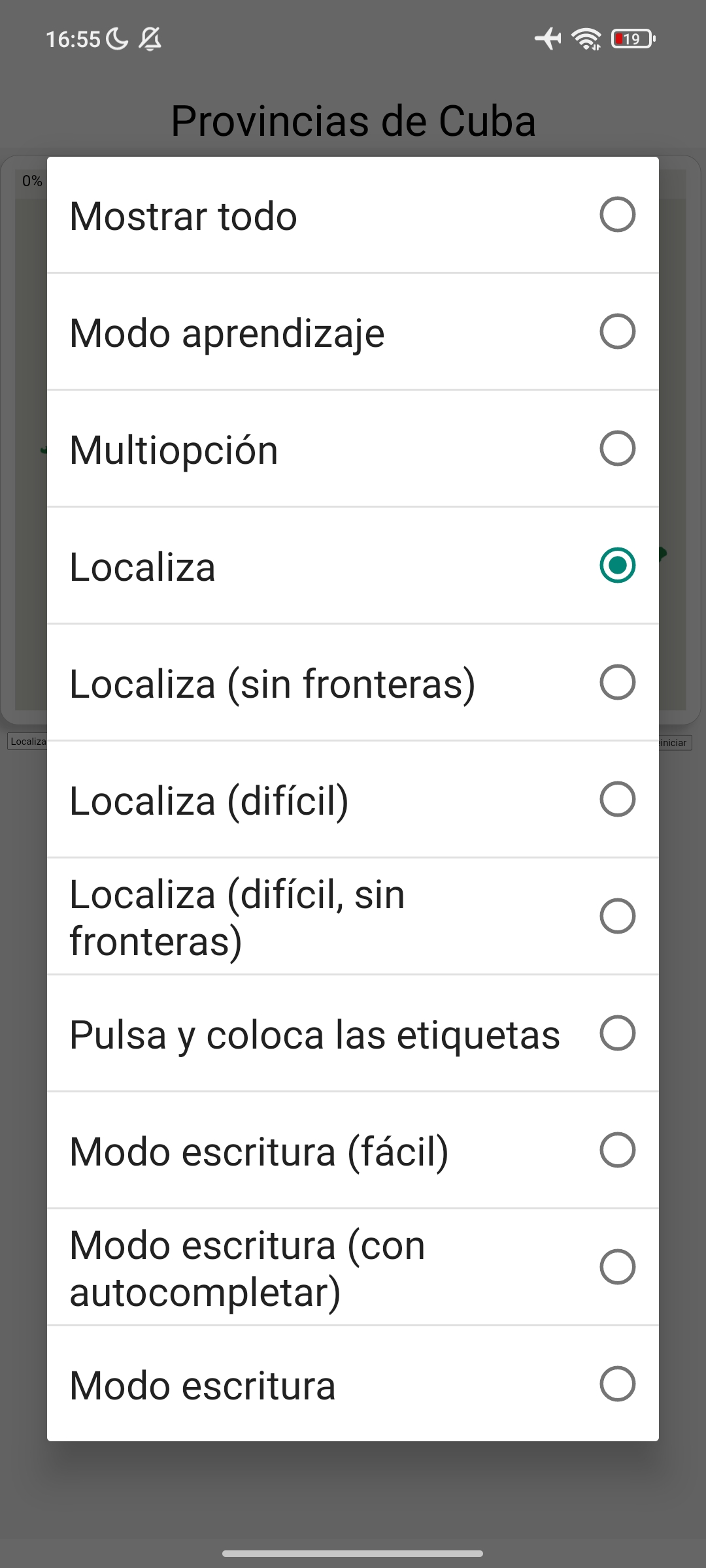Screen dimensions: 706x1568
Task: Choose Modo aprendizaje mode
Action: (x=353, y=332)
